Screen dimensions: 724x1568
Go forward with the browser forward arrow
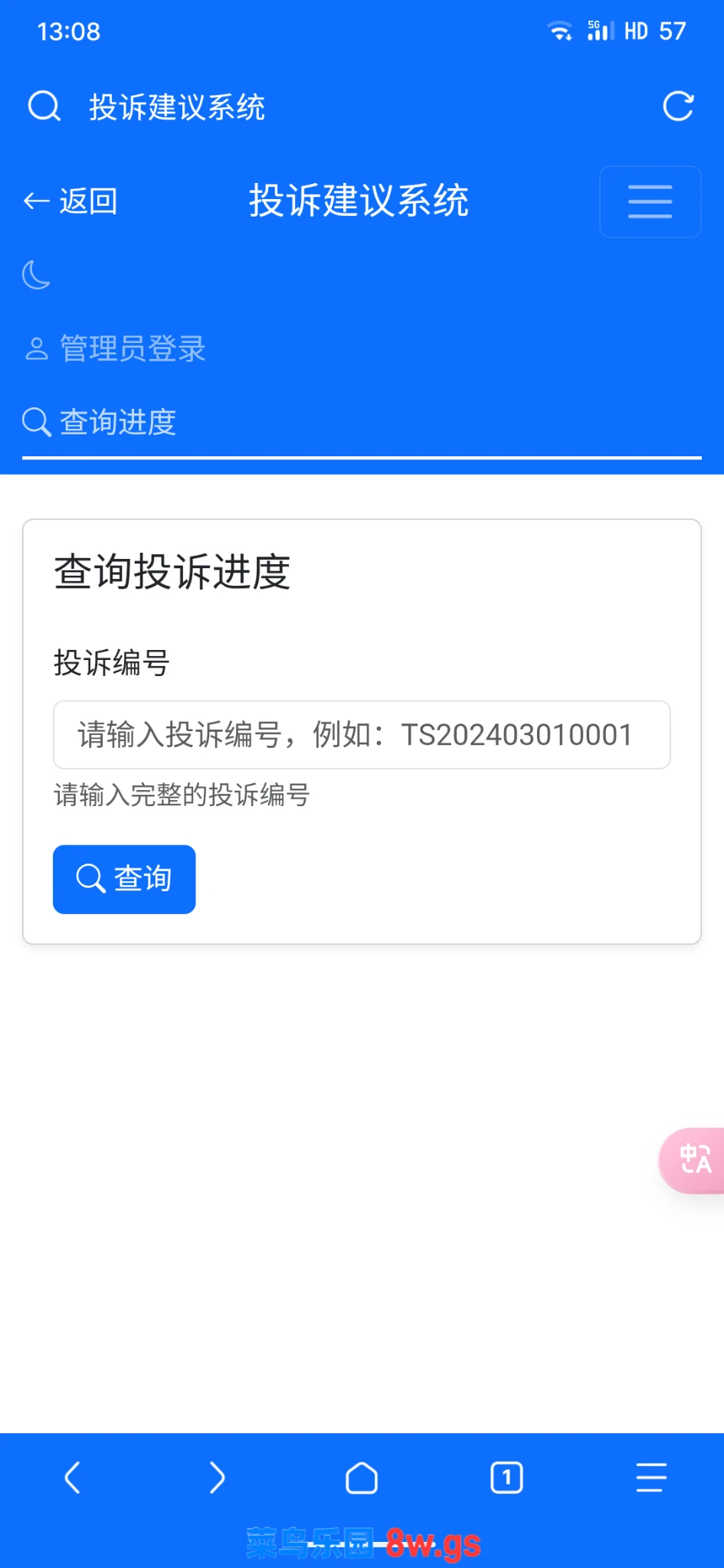click(x=218, y=1478)
